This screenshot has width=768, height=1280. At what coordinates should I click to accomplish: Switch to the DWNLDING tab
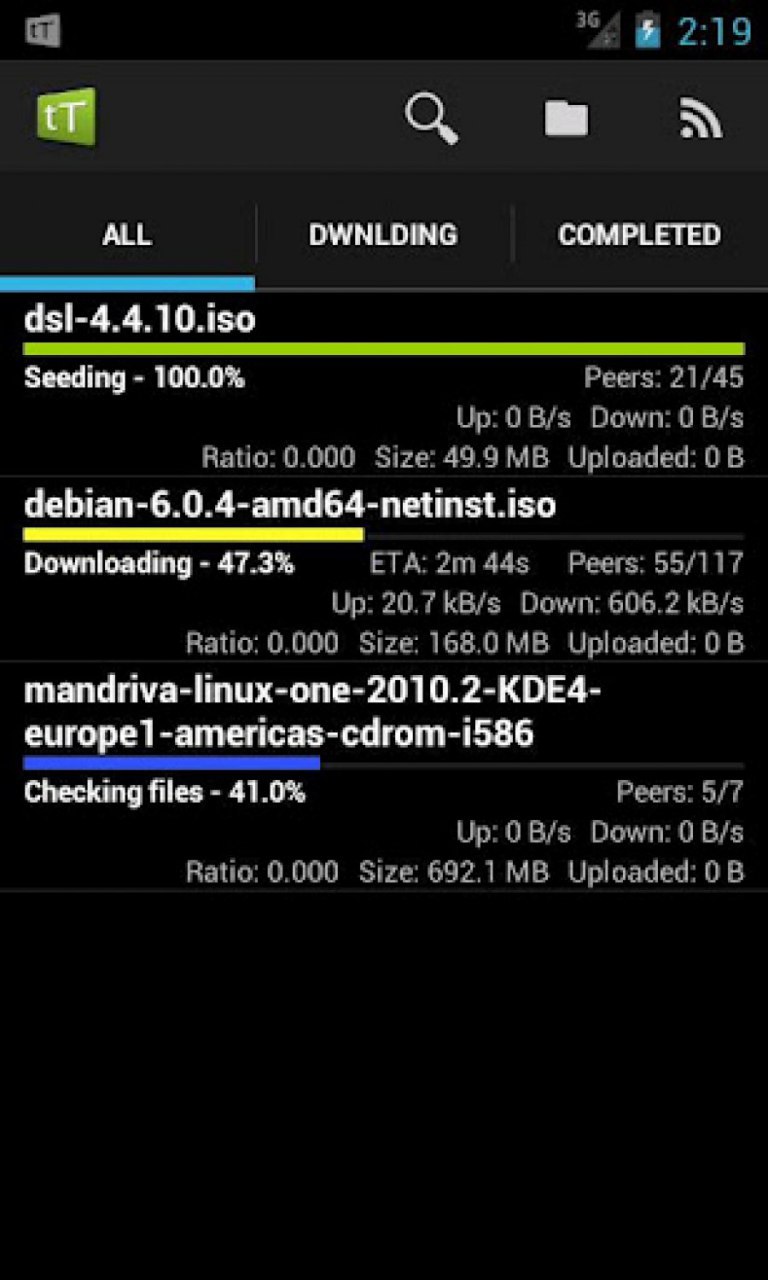(x=383, y=235)
